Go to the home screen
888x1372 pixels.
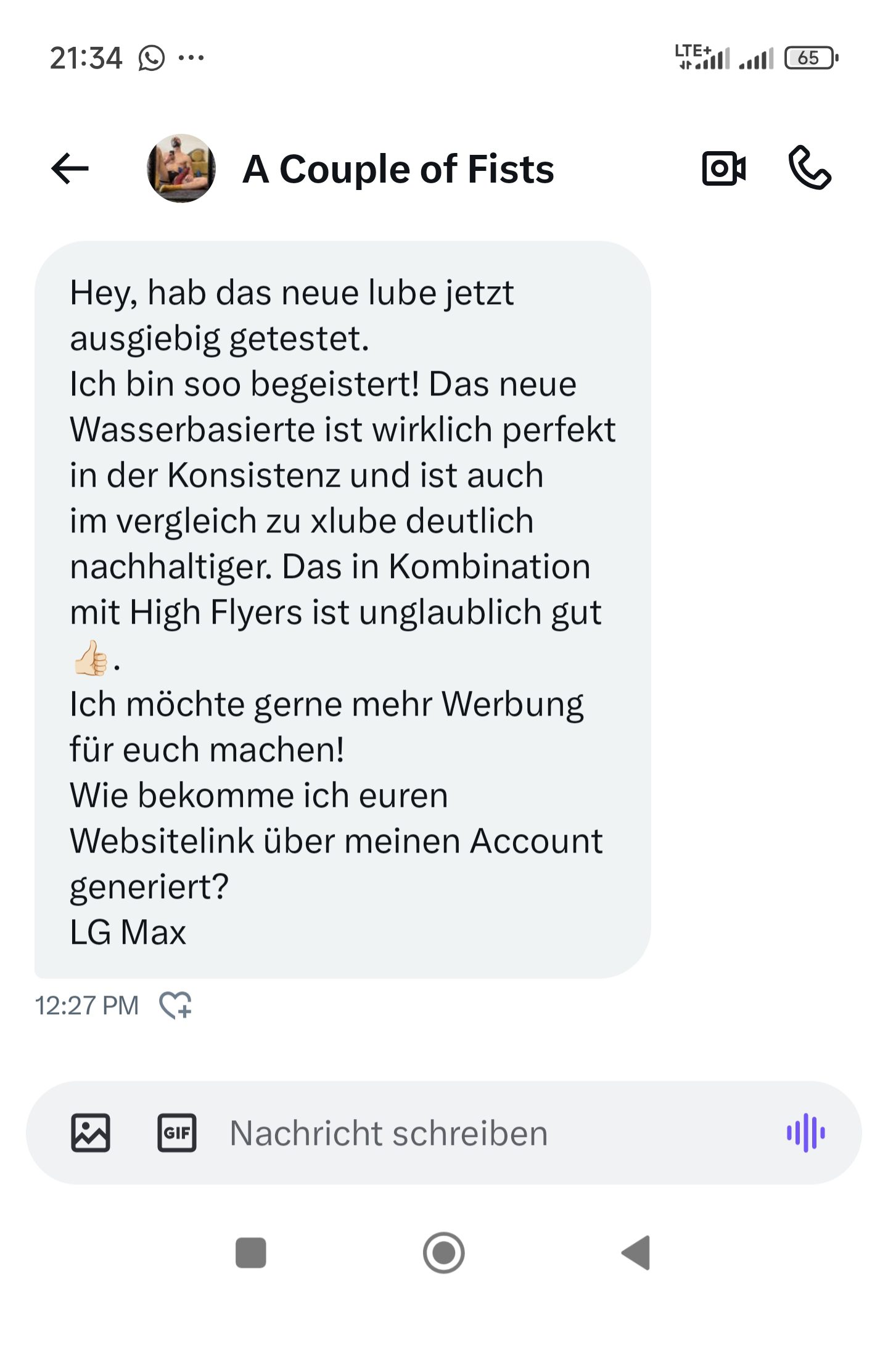[x=444, y=1252]
